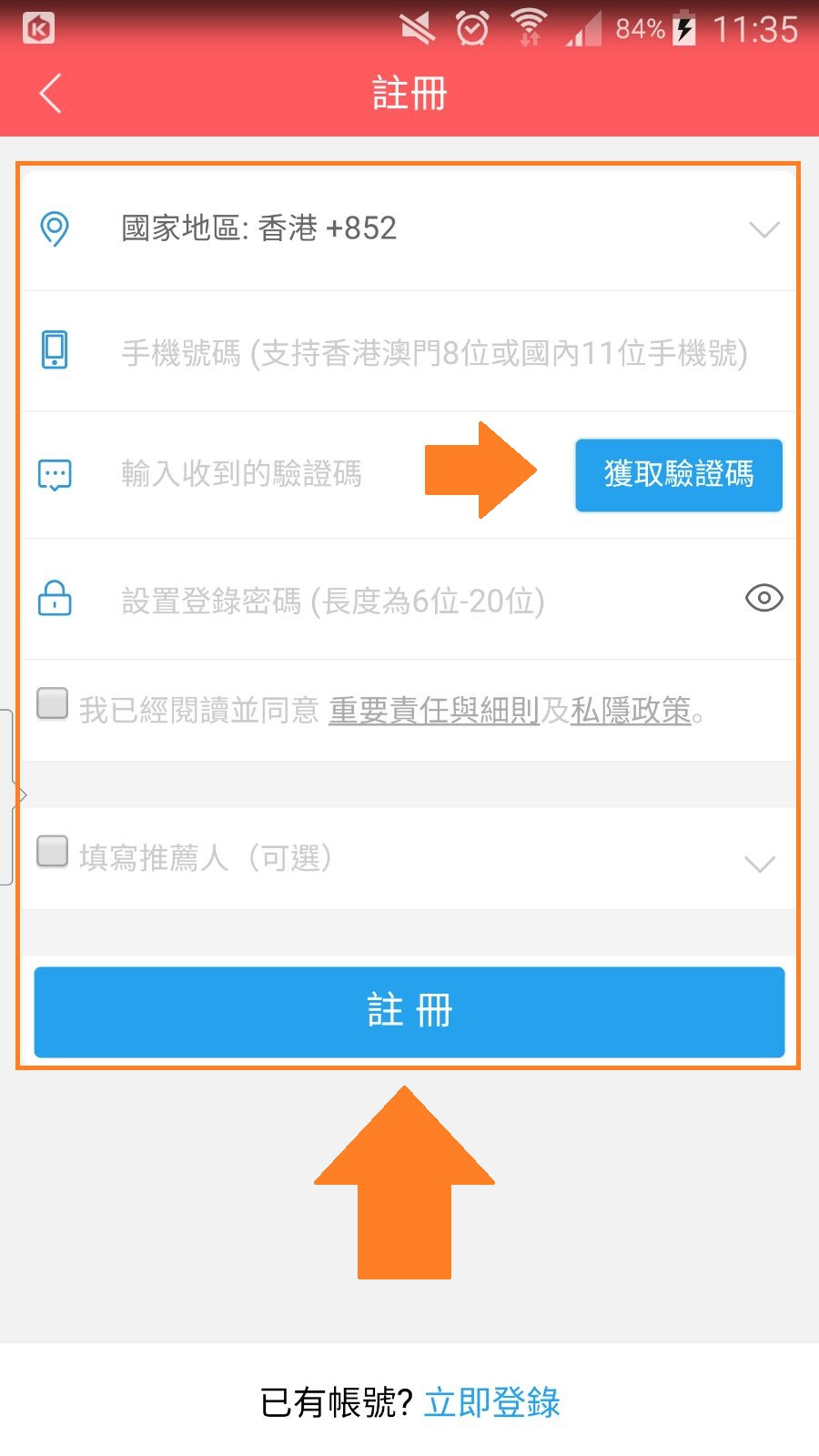Go back using the top-left arrow
The image size is (819, 1456).
[x=51, y=93]
